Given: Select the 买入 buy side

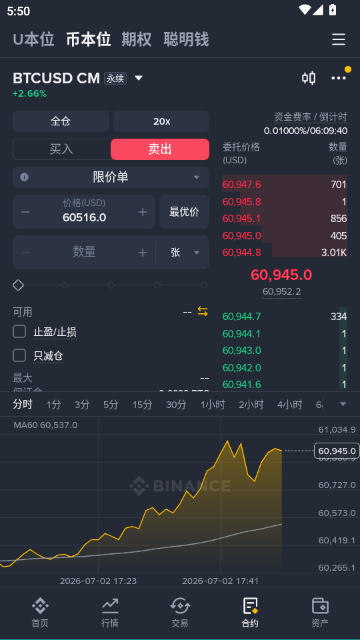Looking at the screenshot, I should click(62, 149).
